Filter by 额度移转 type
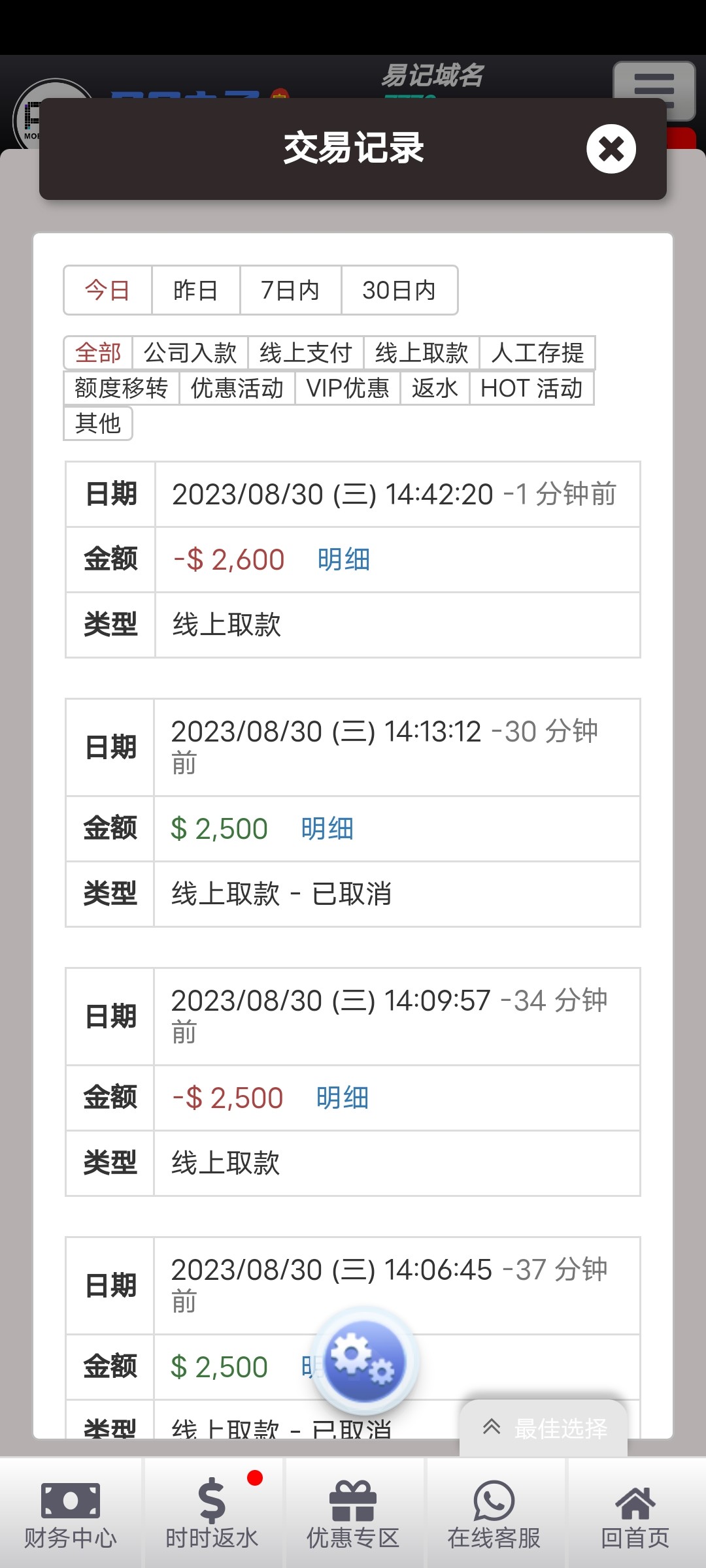Screen dimensions: 706x1568 tap(122, 388)
